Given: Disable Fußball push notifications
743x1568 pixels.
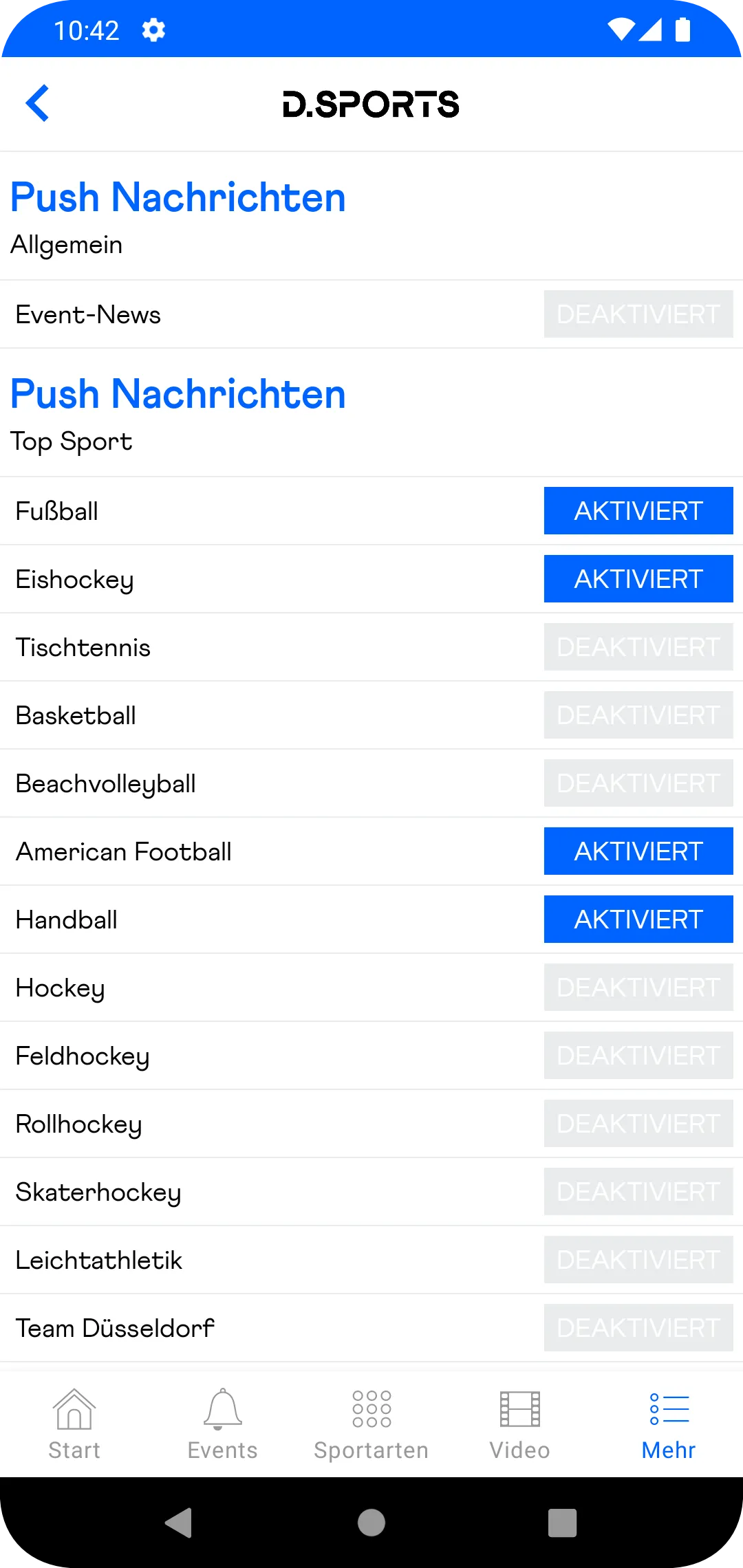Looking at the screenshot, I should (x=638, y=510).
